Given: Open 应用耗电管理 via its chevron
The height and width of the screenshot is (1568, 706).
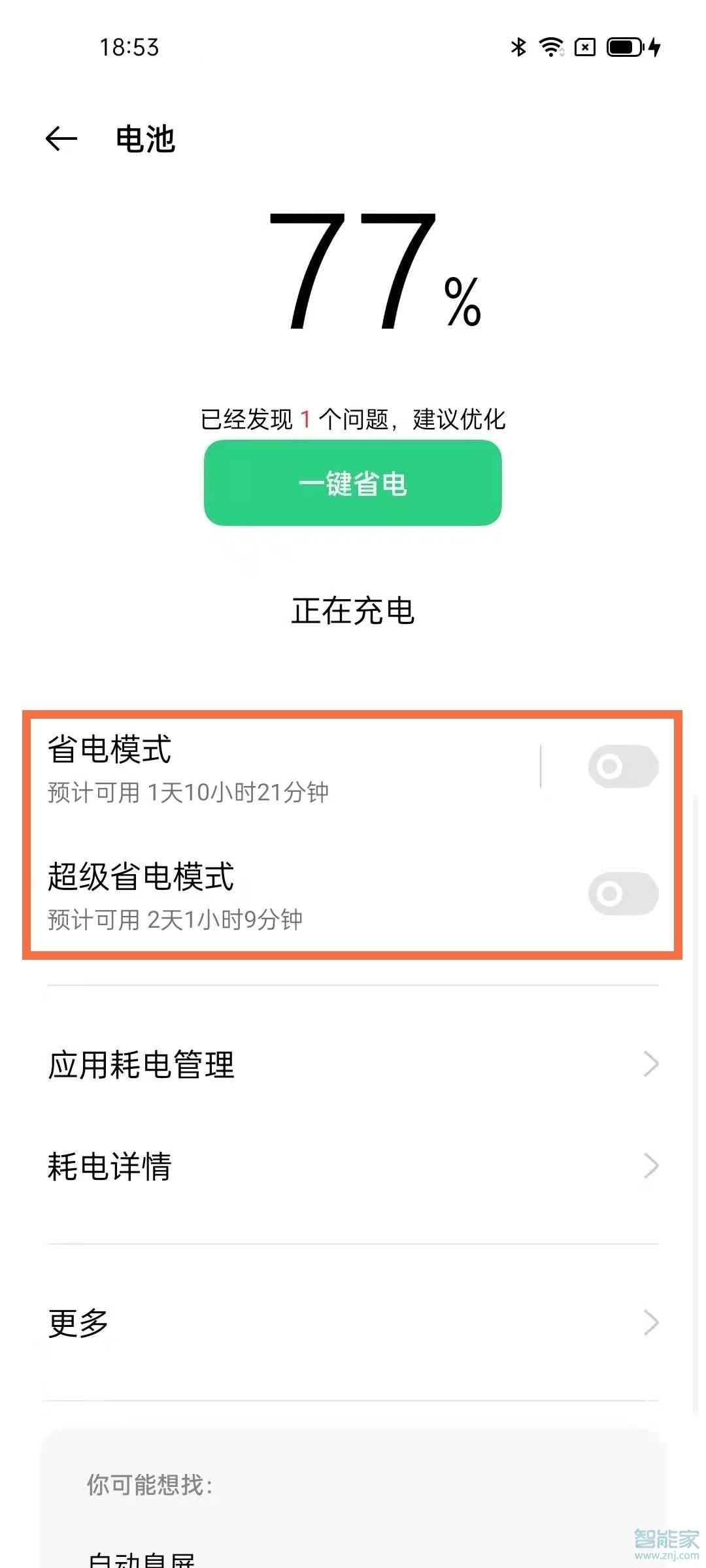Looking at the screenshot, I should point(650,1064).
